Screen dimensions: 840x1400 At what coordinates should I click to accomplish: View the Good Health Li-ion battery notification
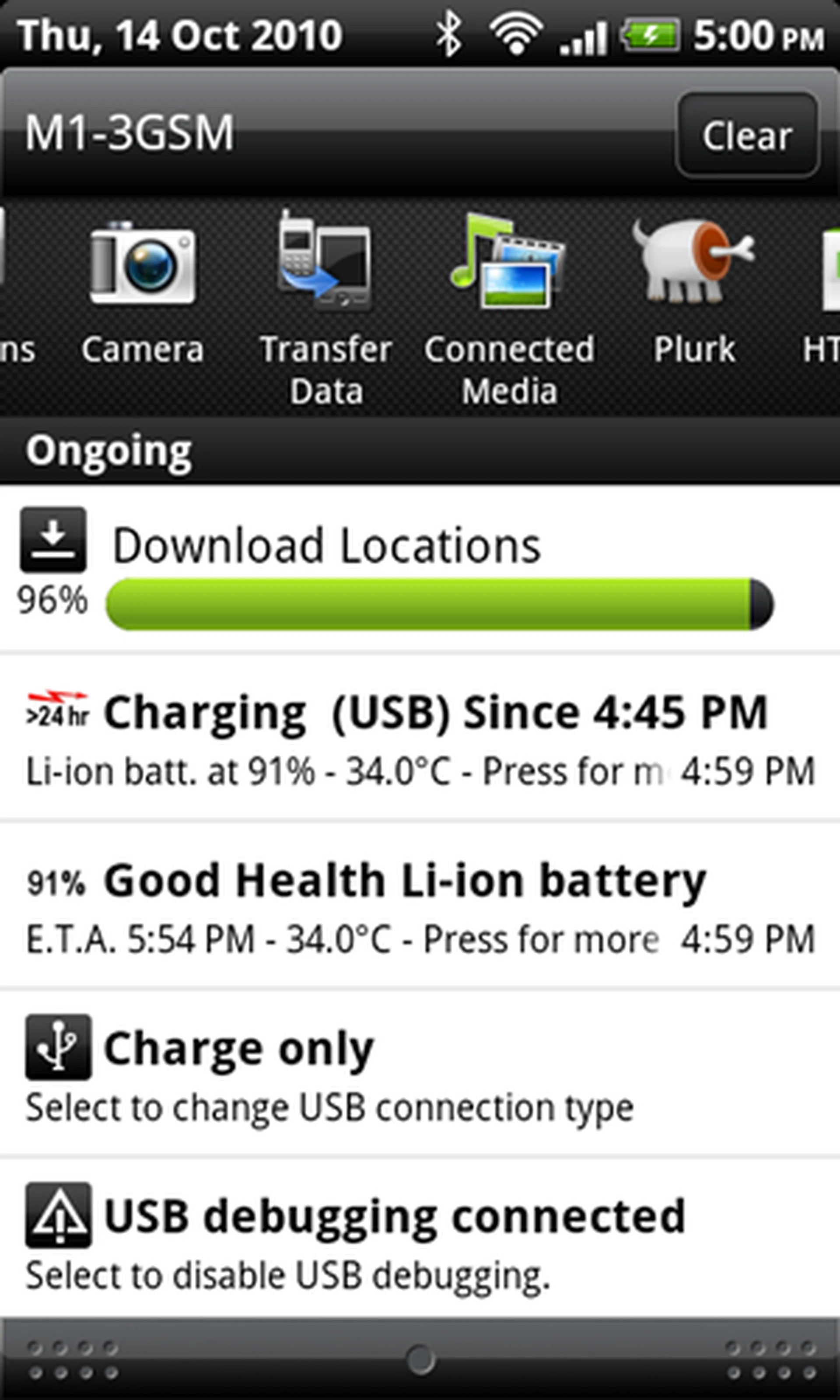[419, 906]
